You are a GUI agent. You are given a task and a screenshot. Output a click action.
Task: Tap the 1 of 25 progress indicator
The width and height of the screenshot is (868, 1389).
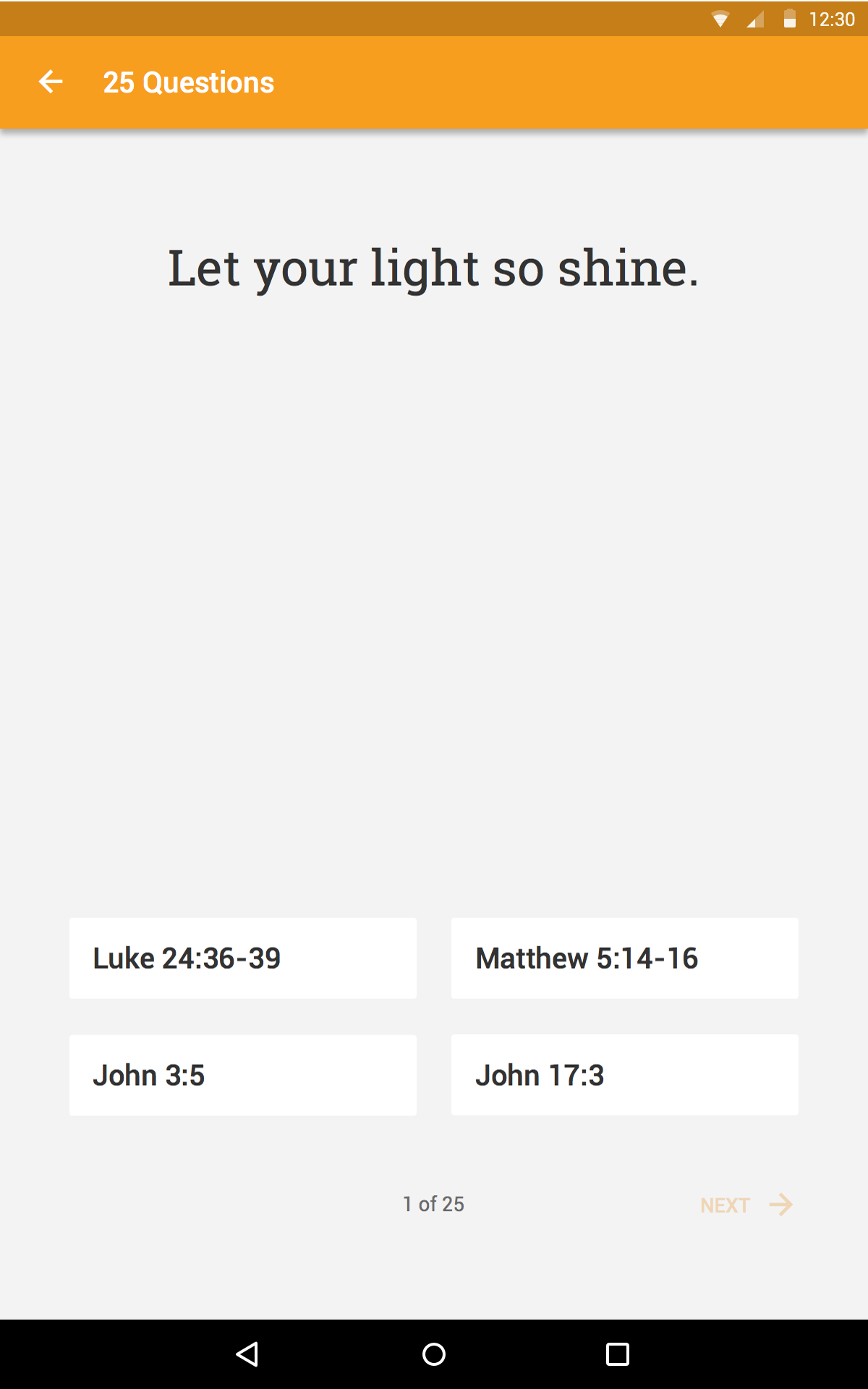[x=433, y=1204]
